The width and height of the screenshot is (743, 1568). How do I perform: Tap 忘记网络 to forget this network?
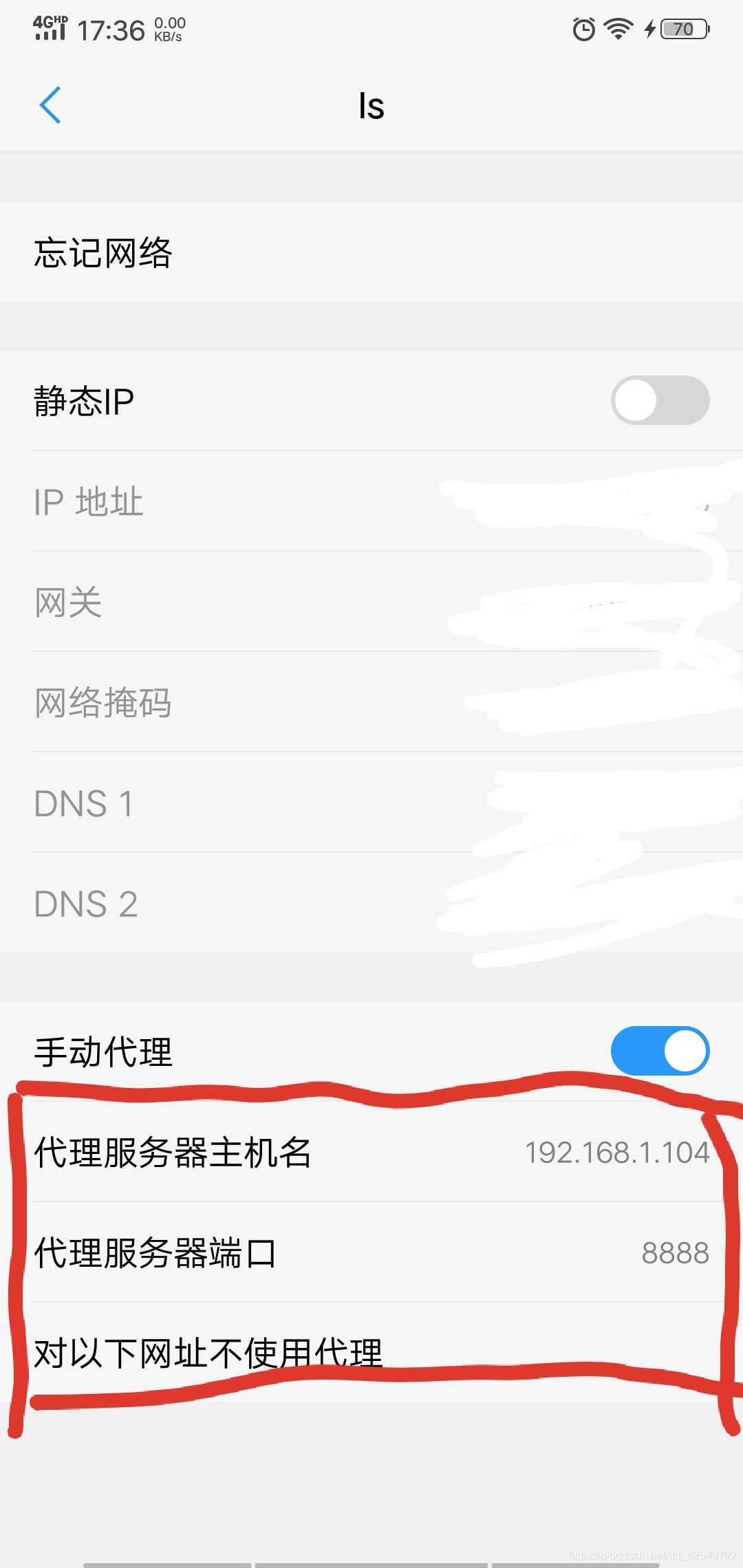371,252
